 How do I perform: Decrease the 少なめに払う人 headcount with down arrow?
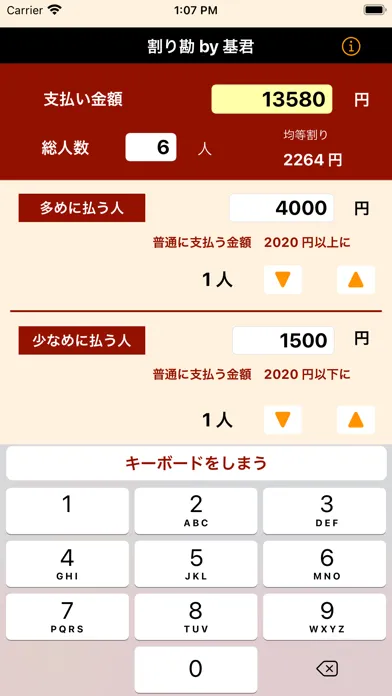click(x=283, y=419)
